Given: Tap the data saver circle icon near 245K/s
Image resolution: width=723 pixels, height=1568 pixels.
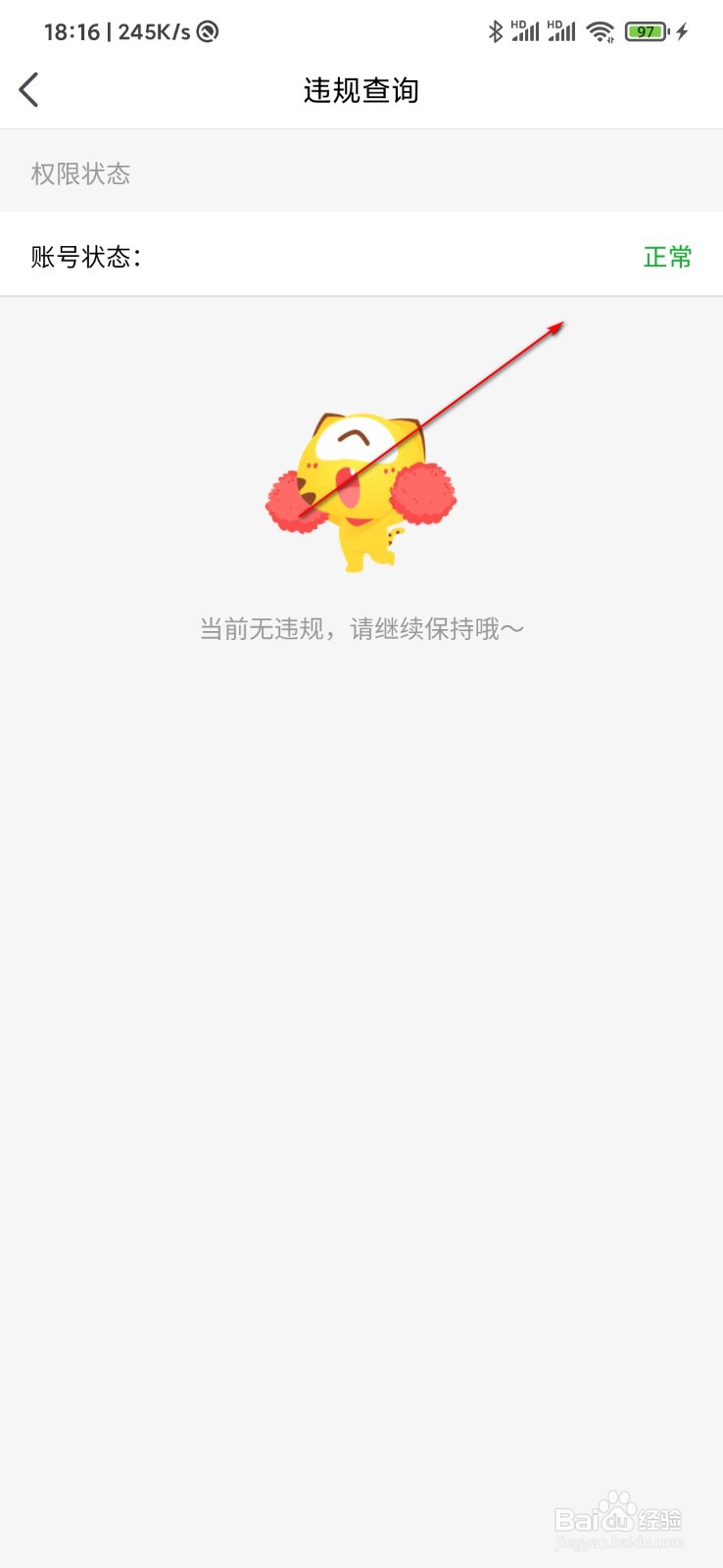Looking at the screenshot, I should click(206, 30).
